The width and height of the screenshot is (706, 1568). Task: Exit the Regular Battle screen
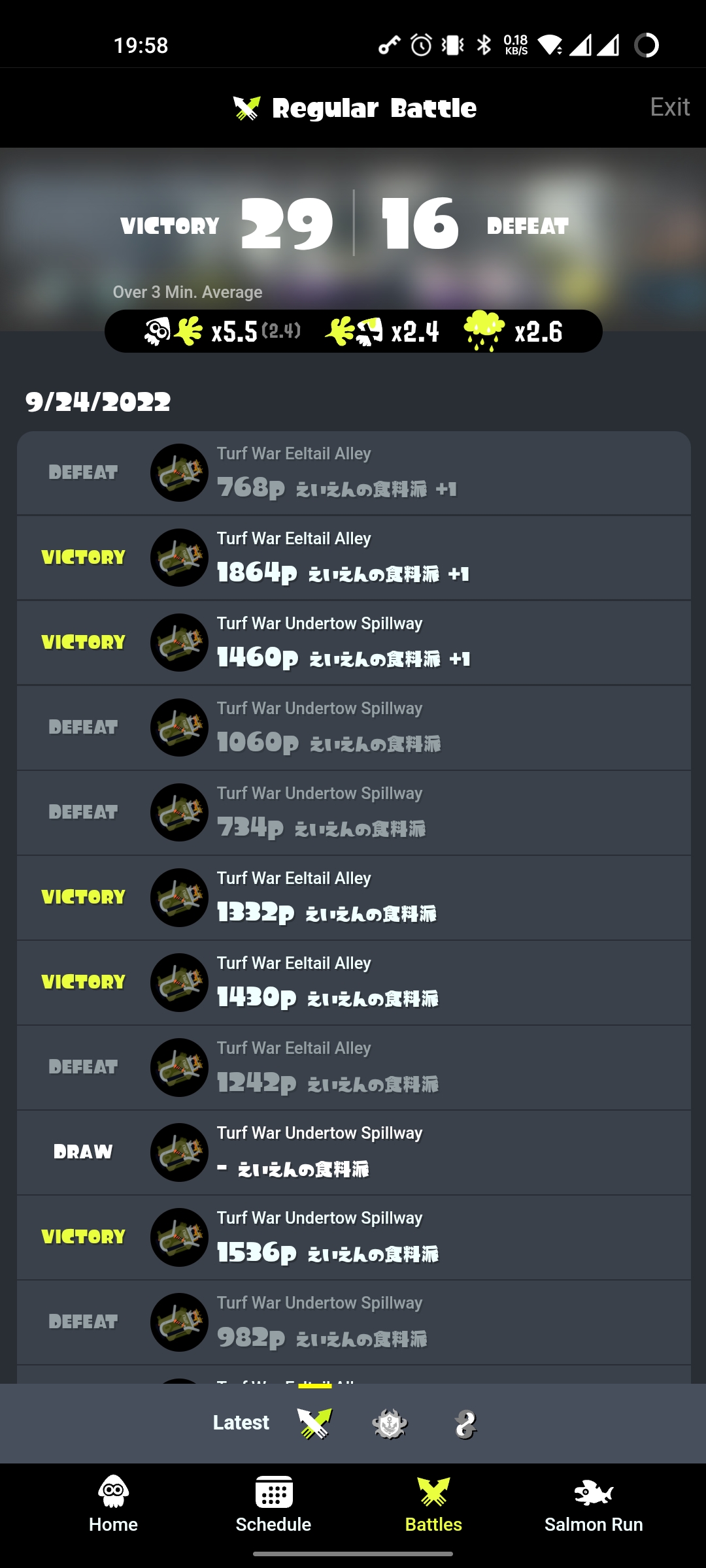pos(669,107)
